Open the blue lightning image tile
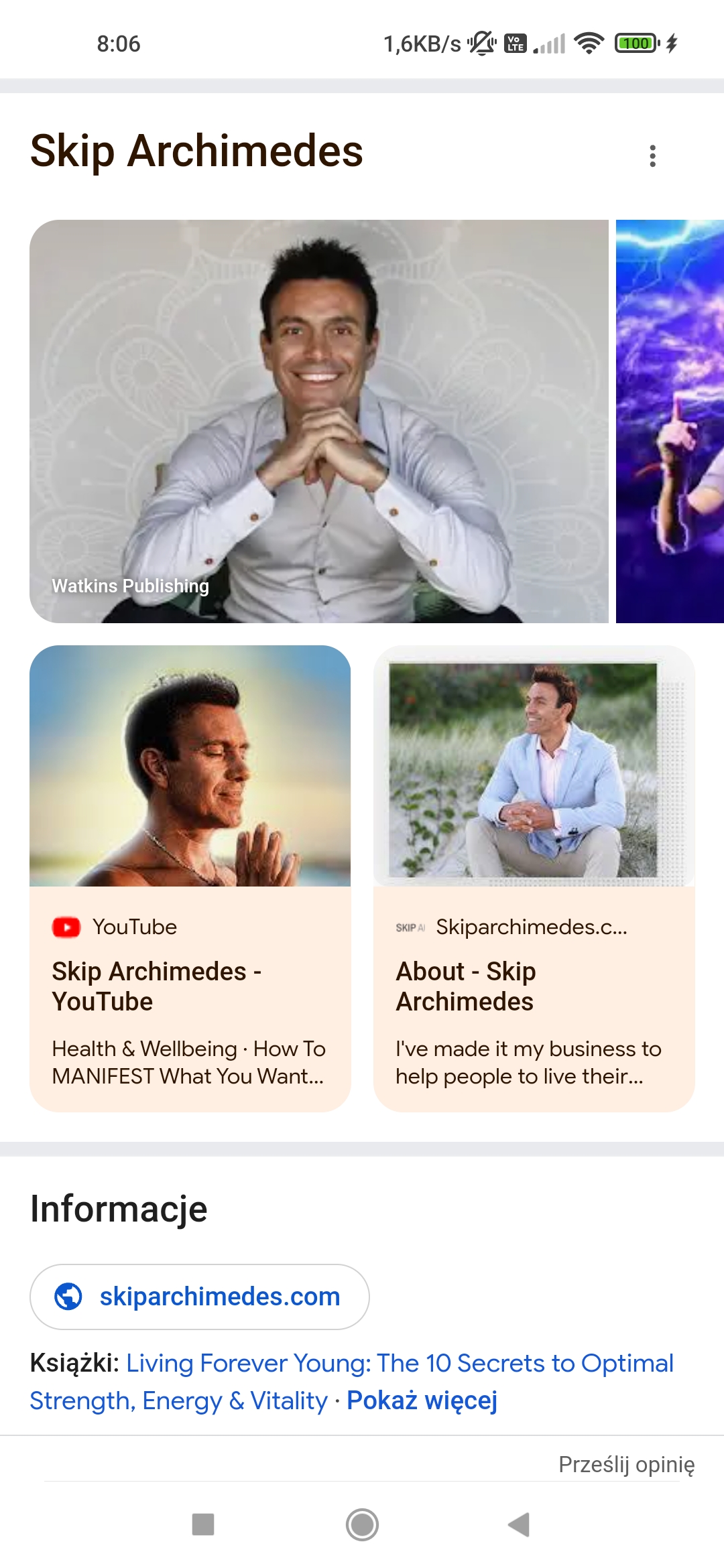The width and height of the screenshot is (724, 1568). click(x=670, y=421)
